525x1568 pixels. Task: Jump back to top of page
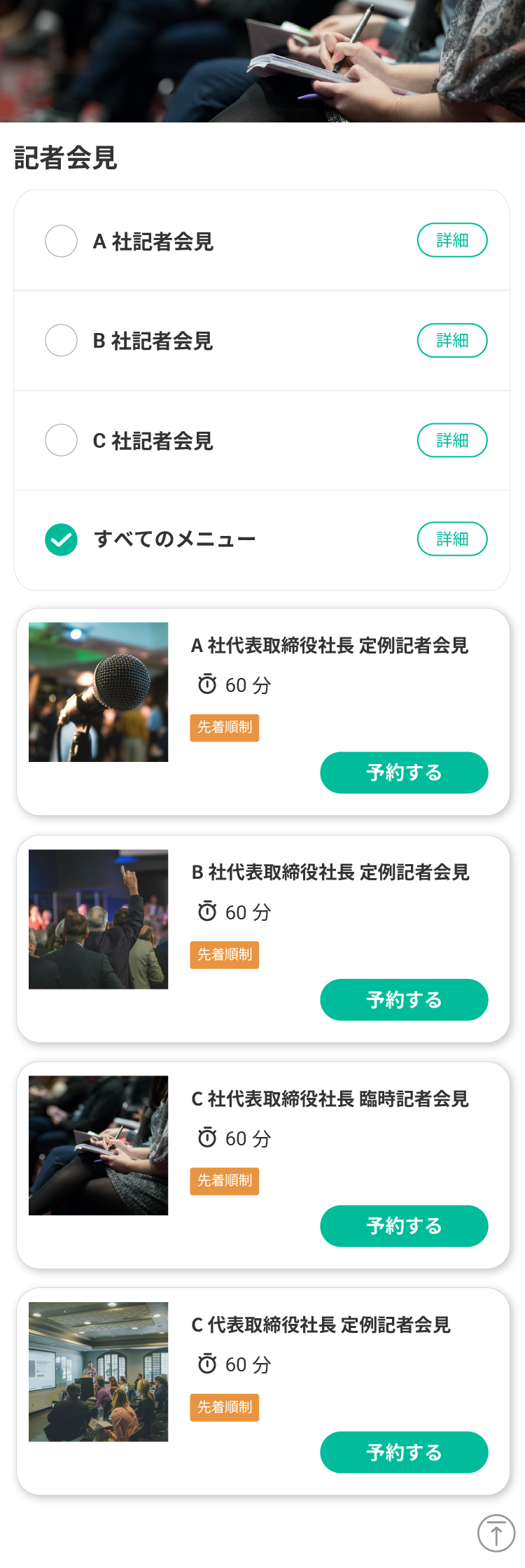tap(496, 1533)
